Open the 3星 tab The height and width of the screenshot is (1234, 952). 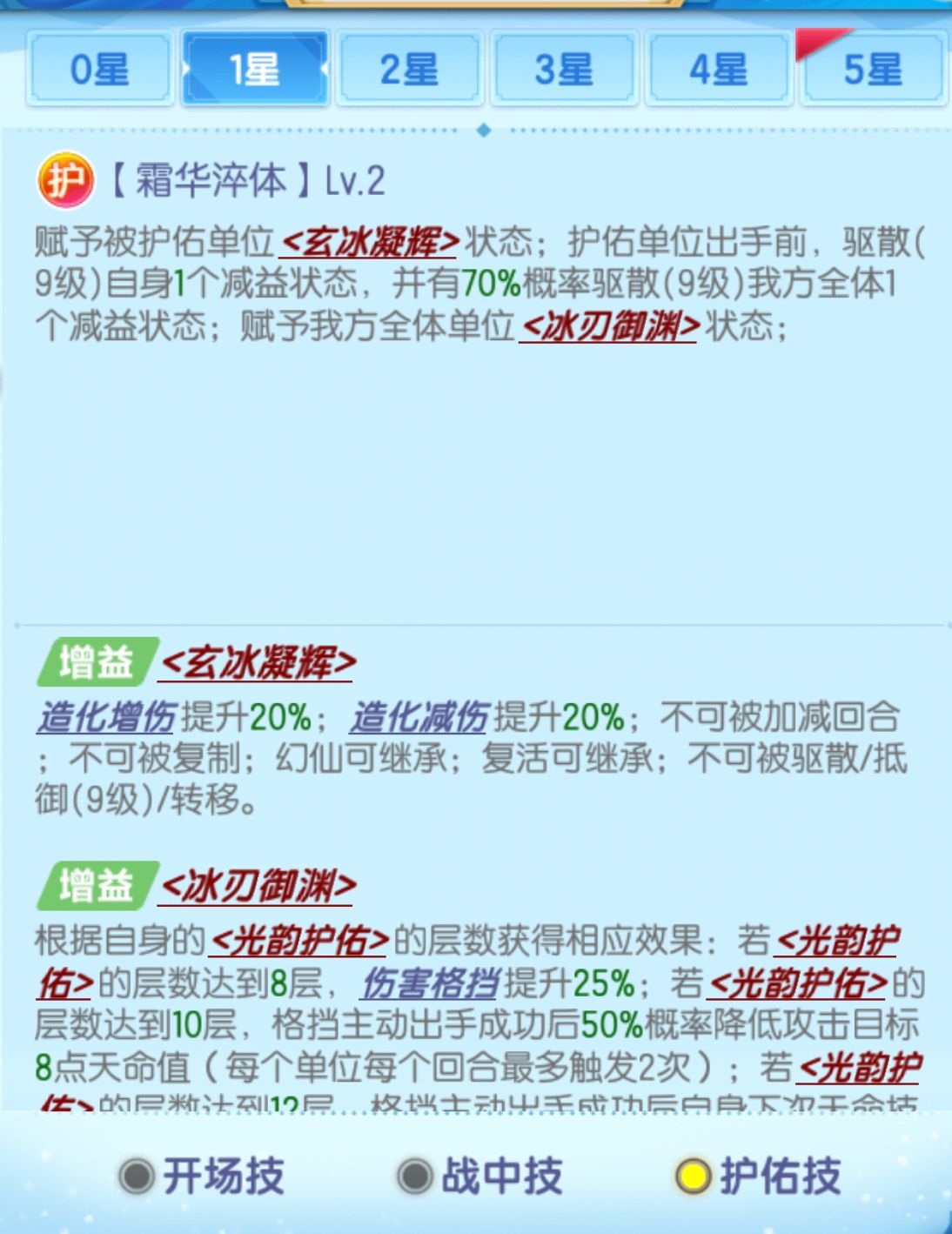(x=564, y=69)
